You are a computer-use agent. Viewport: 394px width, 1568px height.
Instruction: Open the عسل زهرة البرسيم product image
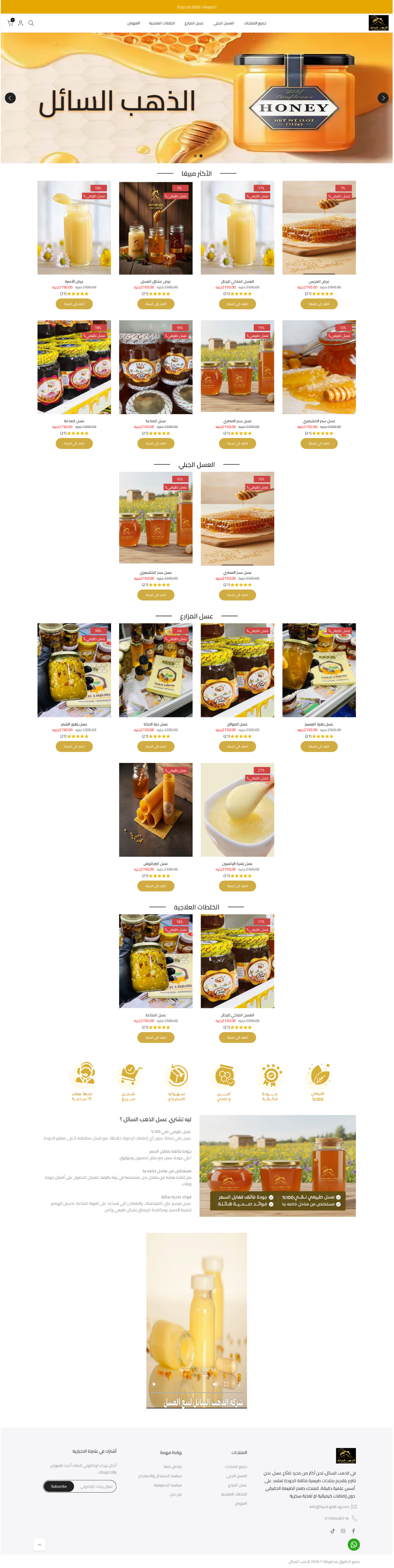pyautogui.click(x=319, y=670)
